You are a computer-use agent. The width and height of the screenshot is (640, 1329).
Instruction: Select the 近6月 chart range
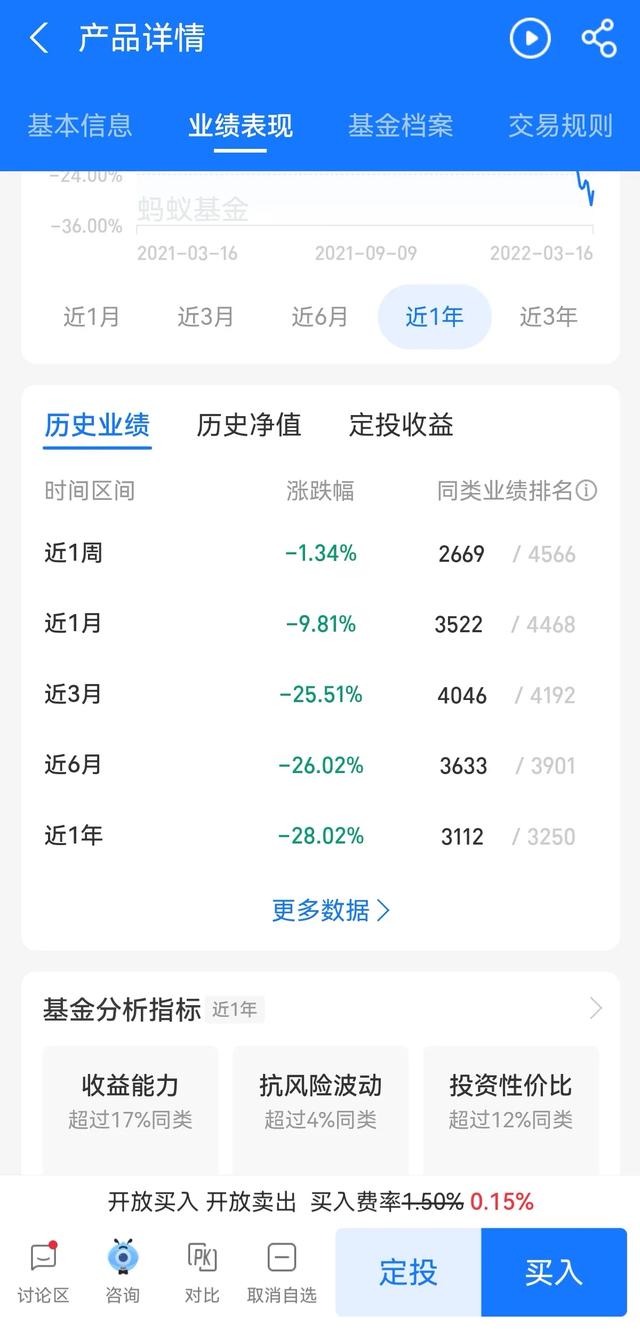pos(320,317)
